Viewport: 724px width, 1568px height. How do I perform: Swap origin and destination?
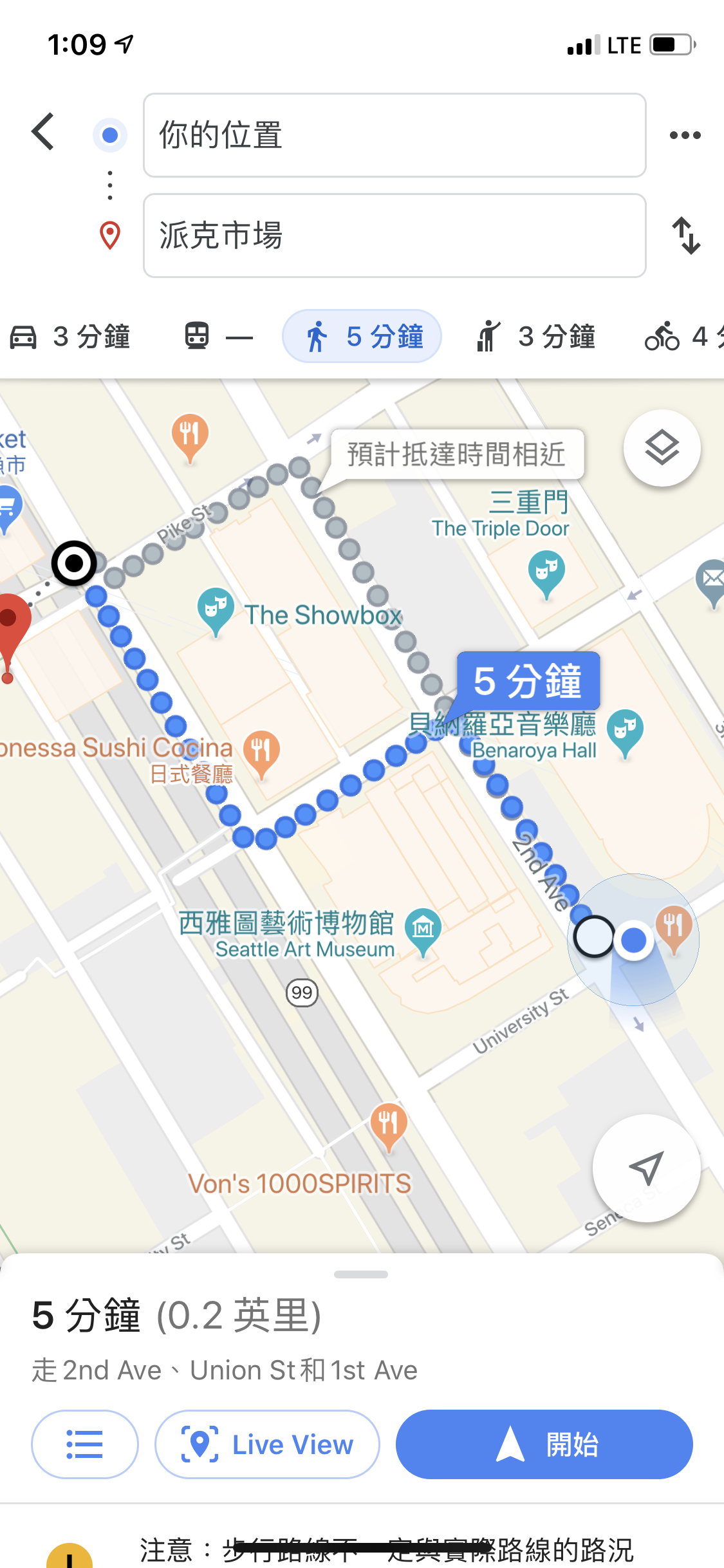click(x=686, y=236)
